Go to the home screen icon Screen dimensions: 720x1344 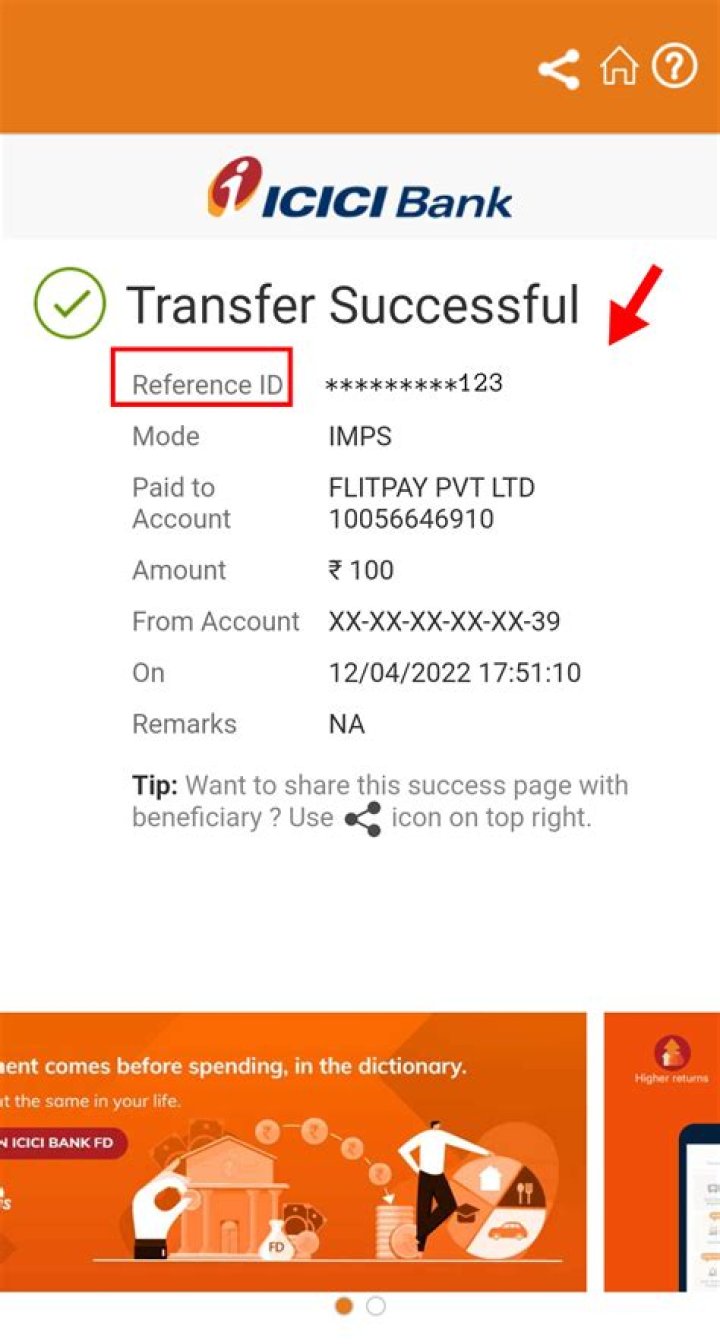[618, 68]
